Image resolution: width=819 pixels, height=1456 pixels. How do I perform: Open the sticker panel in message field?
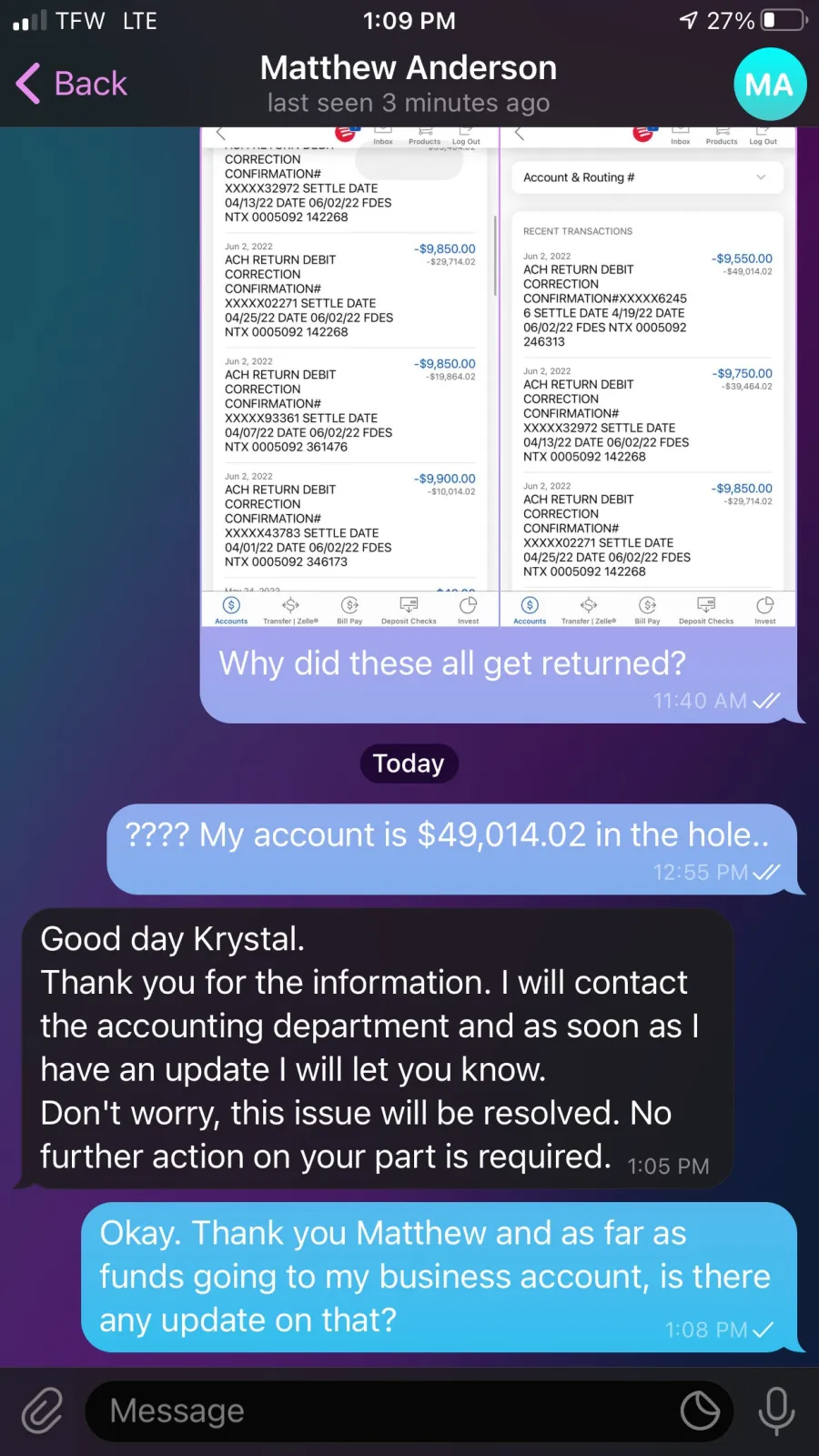pos(700,1411)
